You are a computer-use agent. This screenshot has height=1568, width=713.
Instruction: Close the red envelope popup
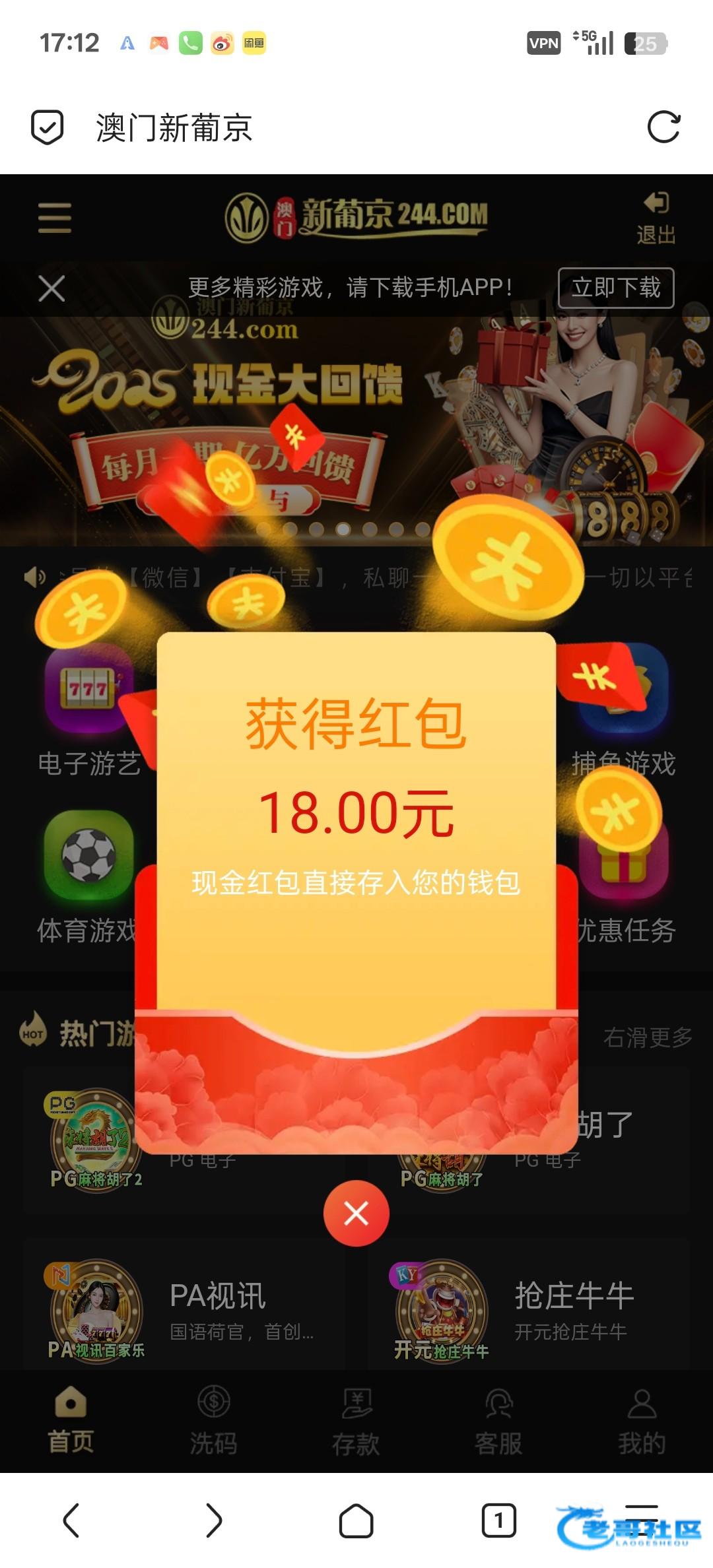click(x=356, y=1213)
